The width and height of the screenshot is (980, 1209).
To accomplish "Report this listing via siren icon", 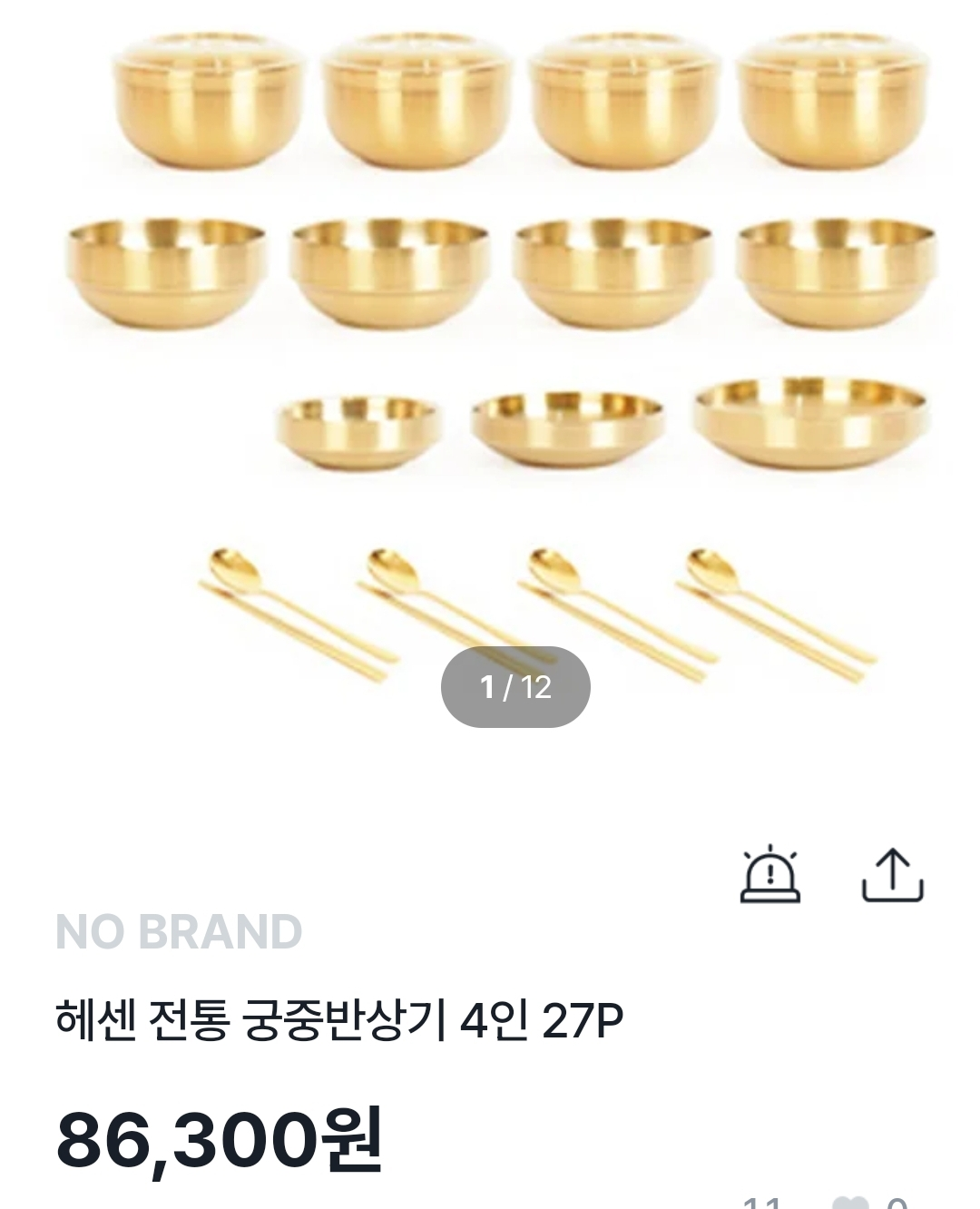I will (770, 874).
